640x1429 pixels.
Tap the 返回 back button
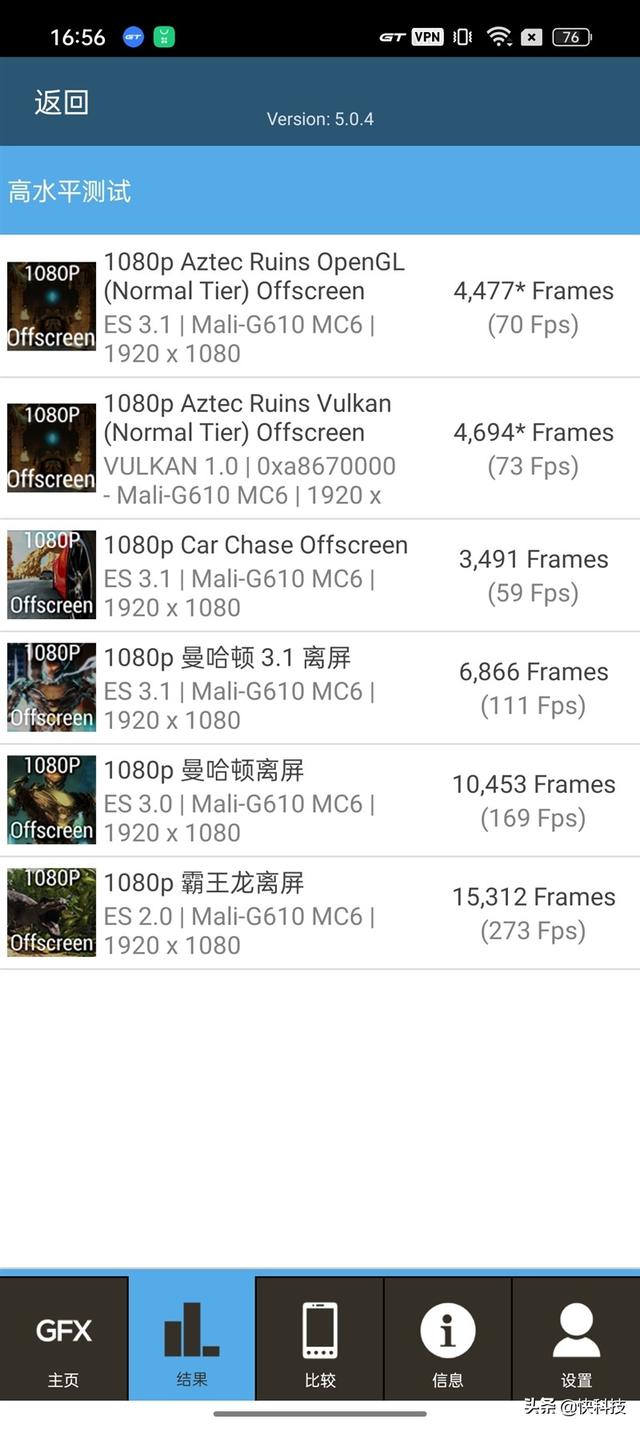pyautogui.click(x=62, y=102)
